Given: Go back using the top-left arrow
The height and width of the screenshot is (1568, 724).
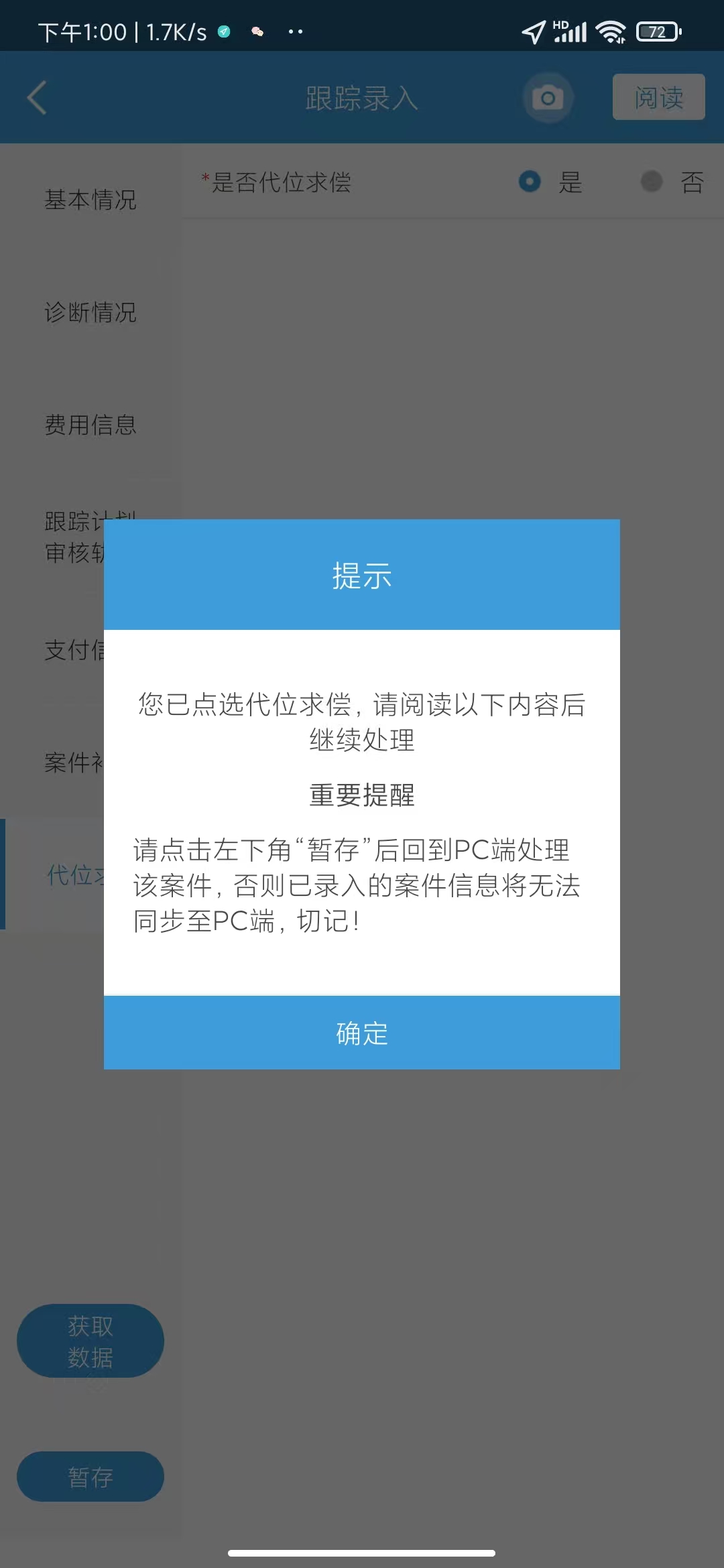Looking at the screenshot, I should tap(38, 98).
